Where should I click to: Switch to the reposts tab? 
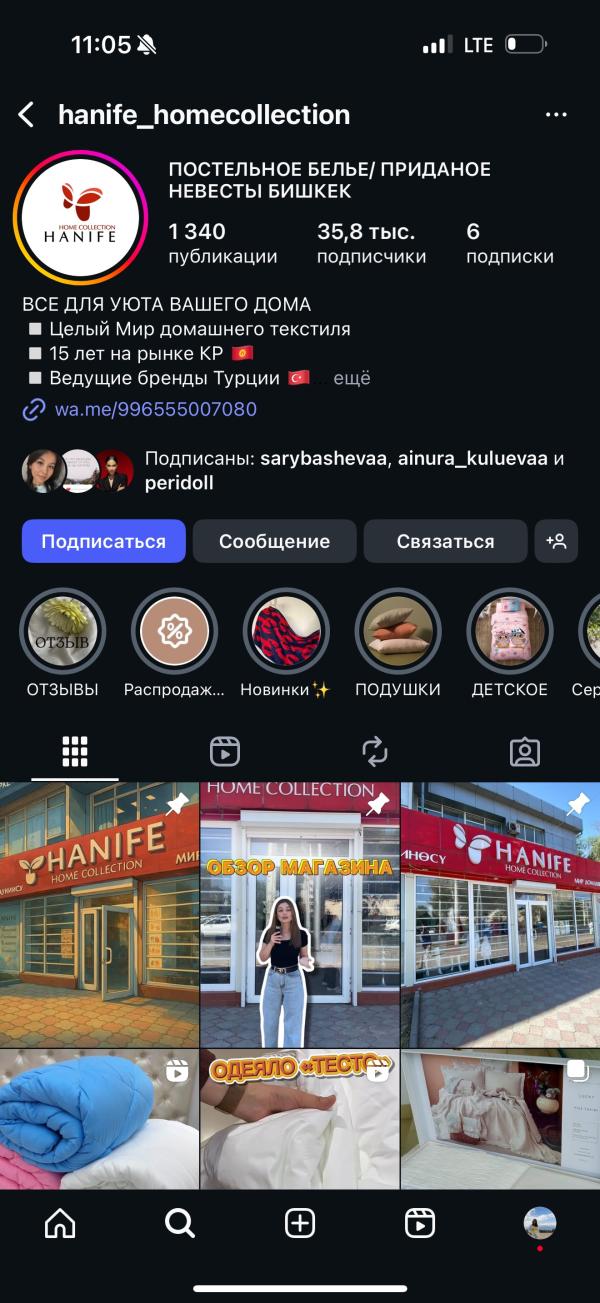tap(375, 751)
